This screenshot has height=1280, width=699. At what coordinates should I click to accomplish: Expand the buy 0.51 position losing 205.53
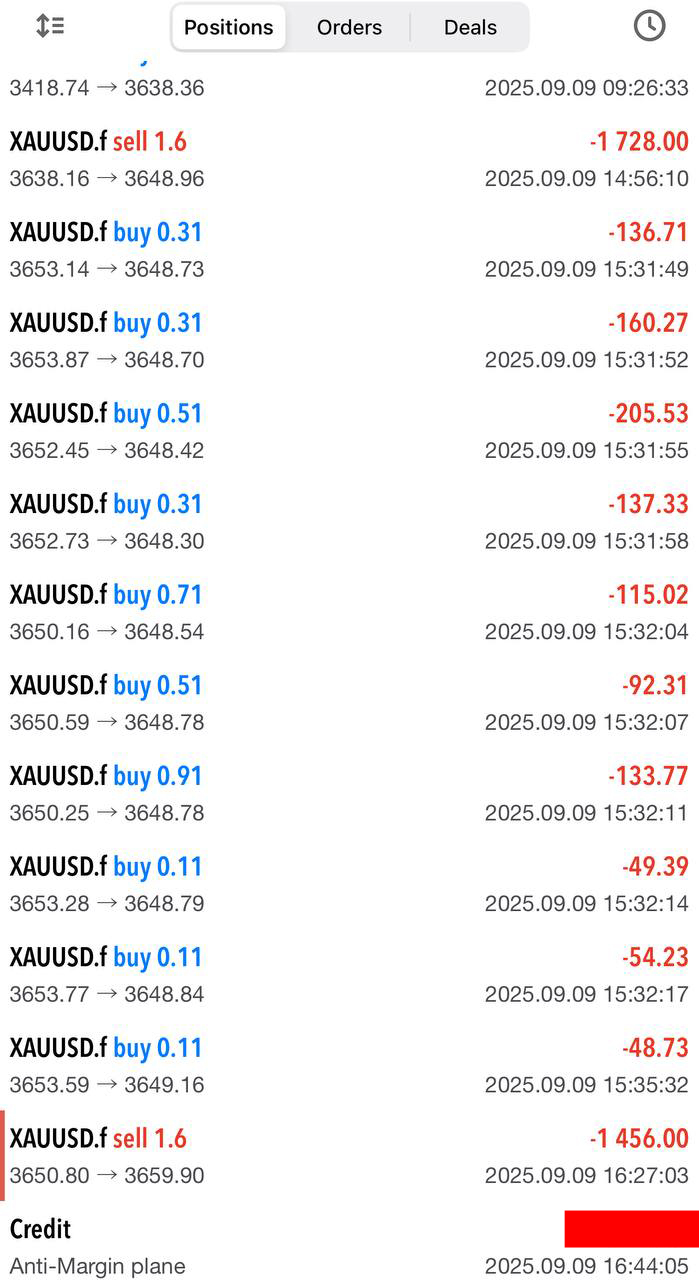click(x=349, y=431)
